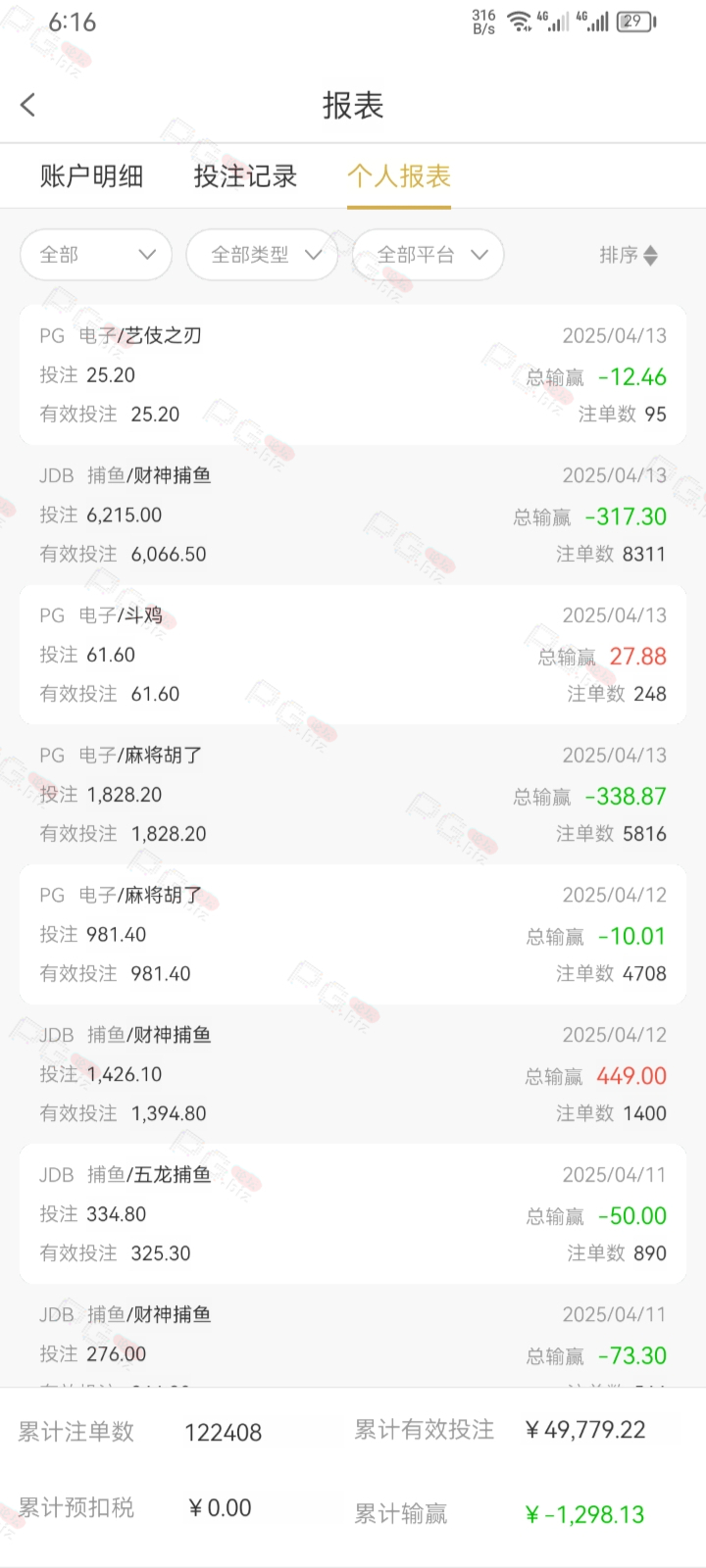Select the 个人报表 tab

(399, 176)
